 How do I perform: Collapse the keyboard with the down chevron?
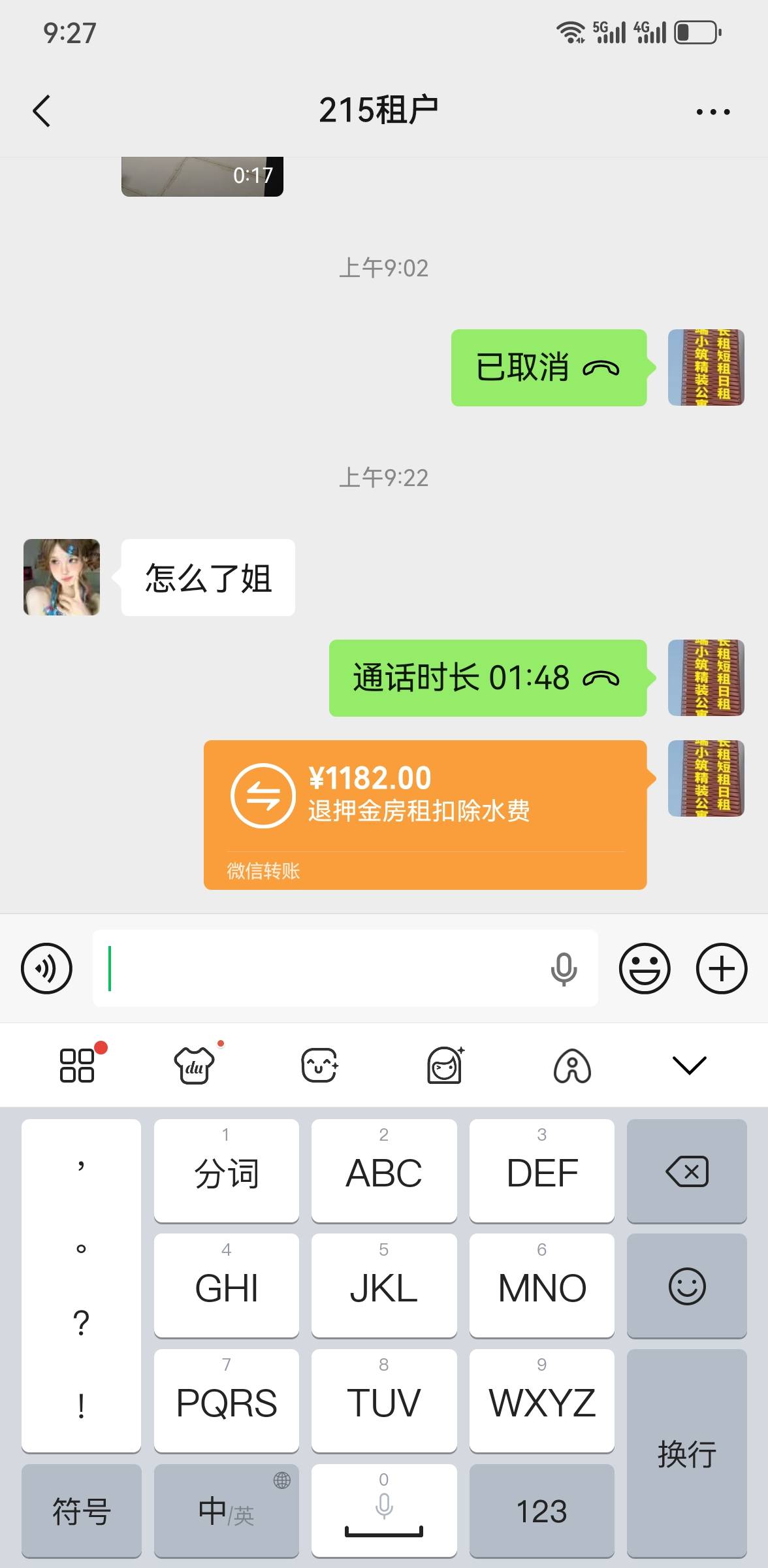pos(689,1066)
